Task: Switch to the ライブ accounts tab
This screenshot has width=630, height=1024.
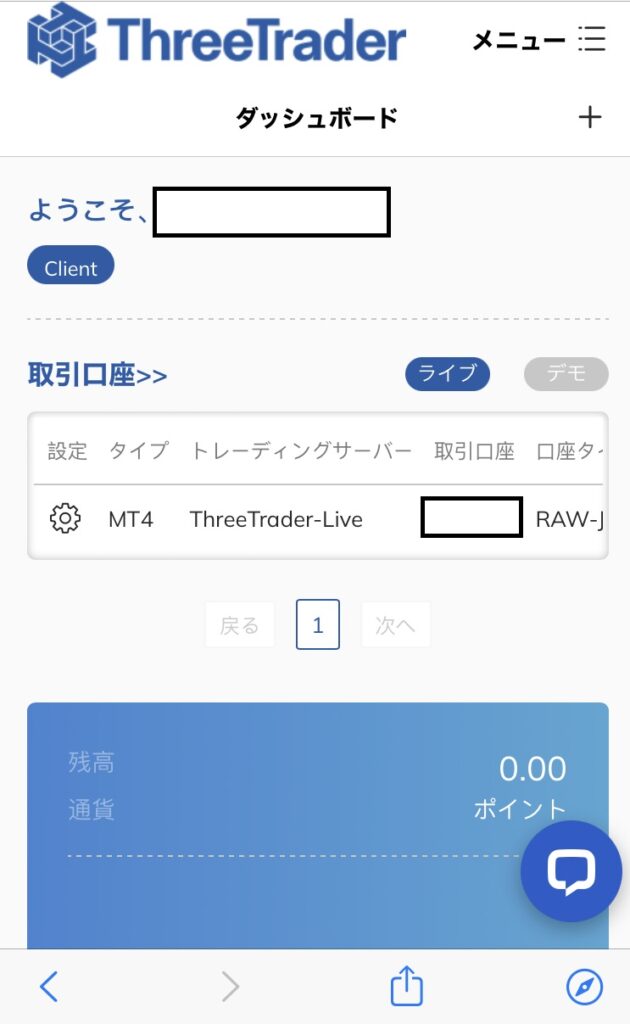Action: click(x=447, y=374)
